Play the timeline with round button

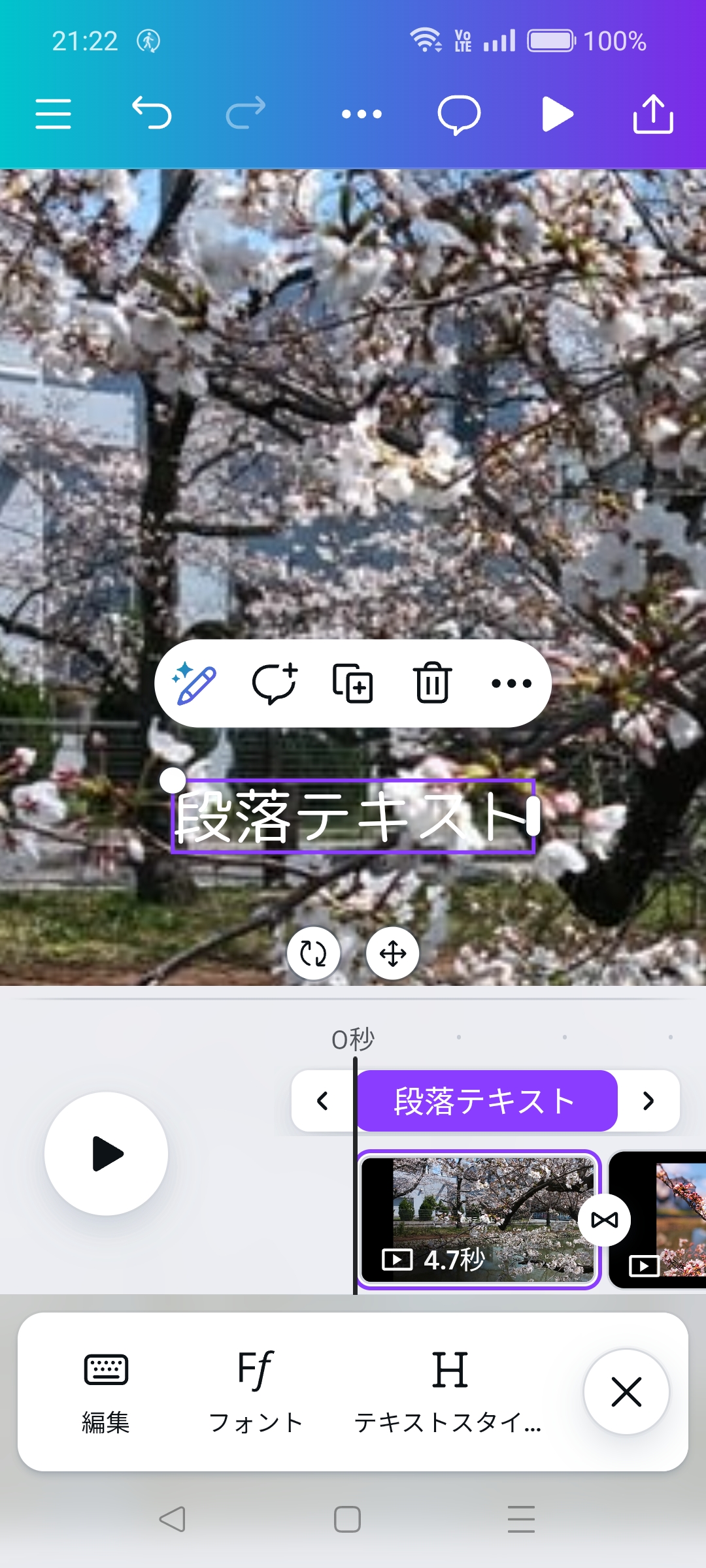(x=107, y=1154)
